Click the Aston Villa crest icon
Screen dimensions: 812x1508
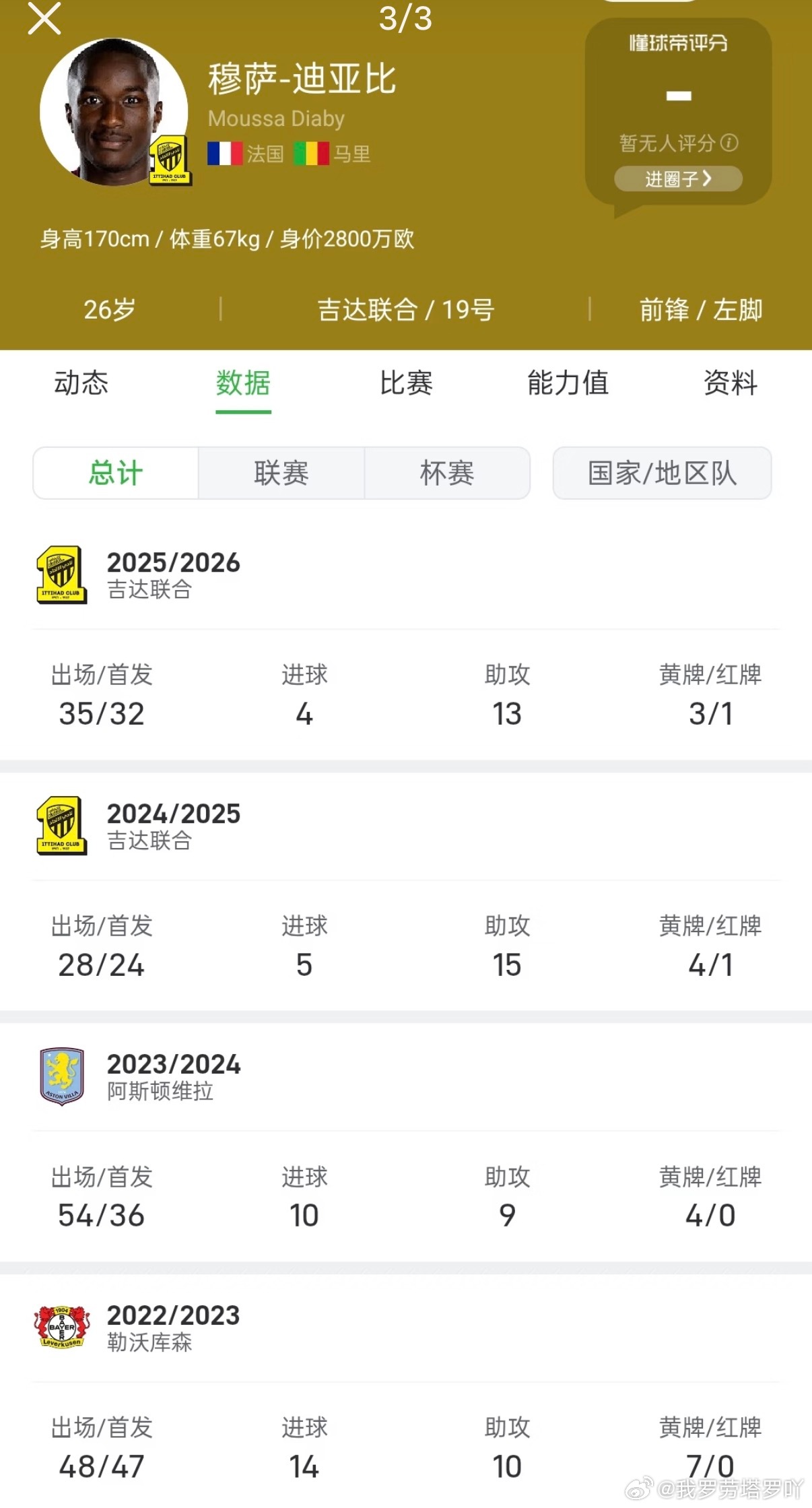tap(62, 1076)
